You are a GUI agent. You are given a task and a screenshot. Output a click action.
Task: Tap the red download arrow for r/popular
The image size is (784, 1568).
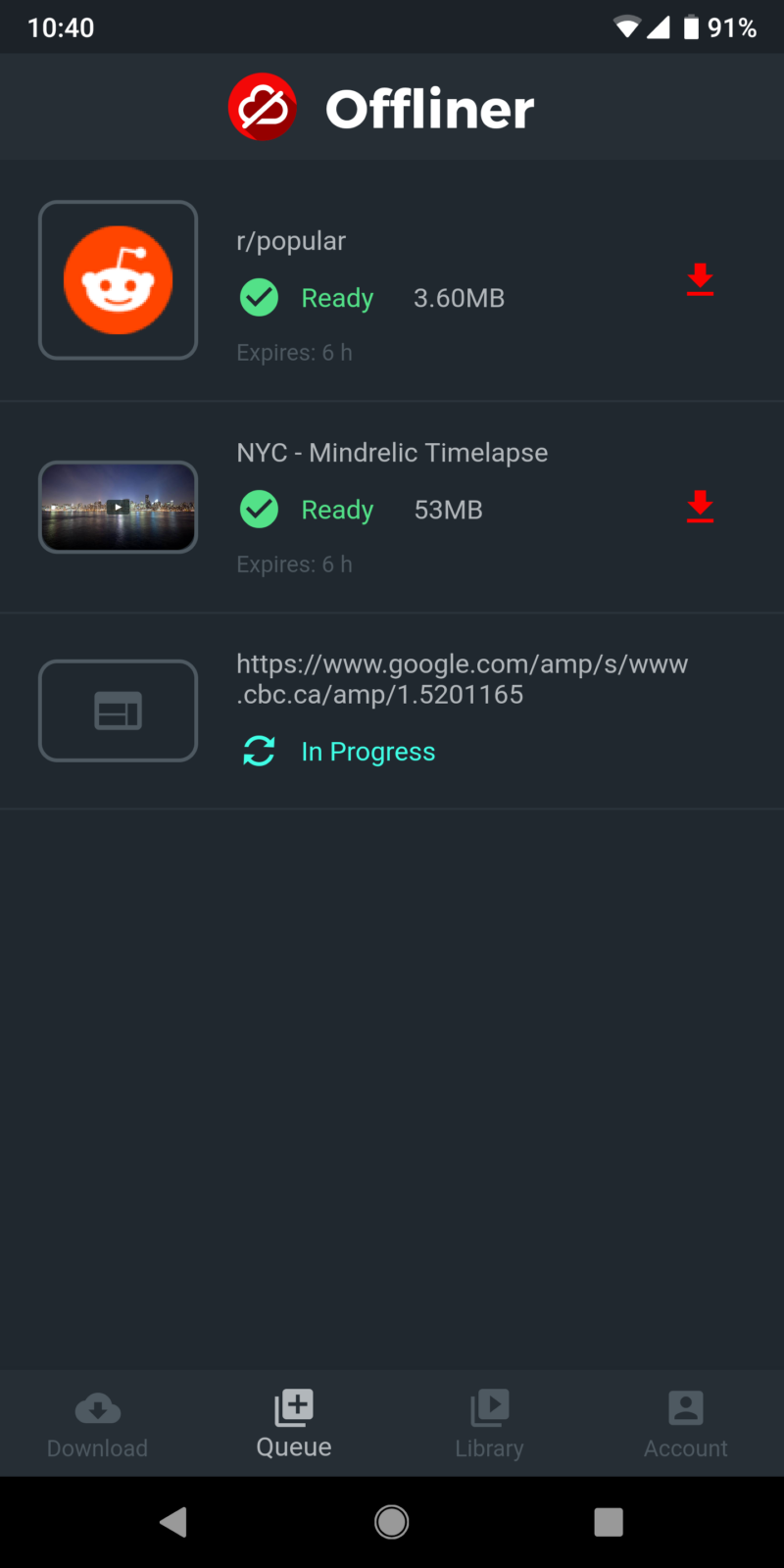click(x=700, y=281)
